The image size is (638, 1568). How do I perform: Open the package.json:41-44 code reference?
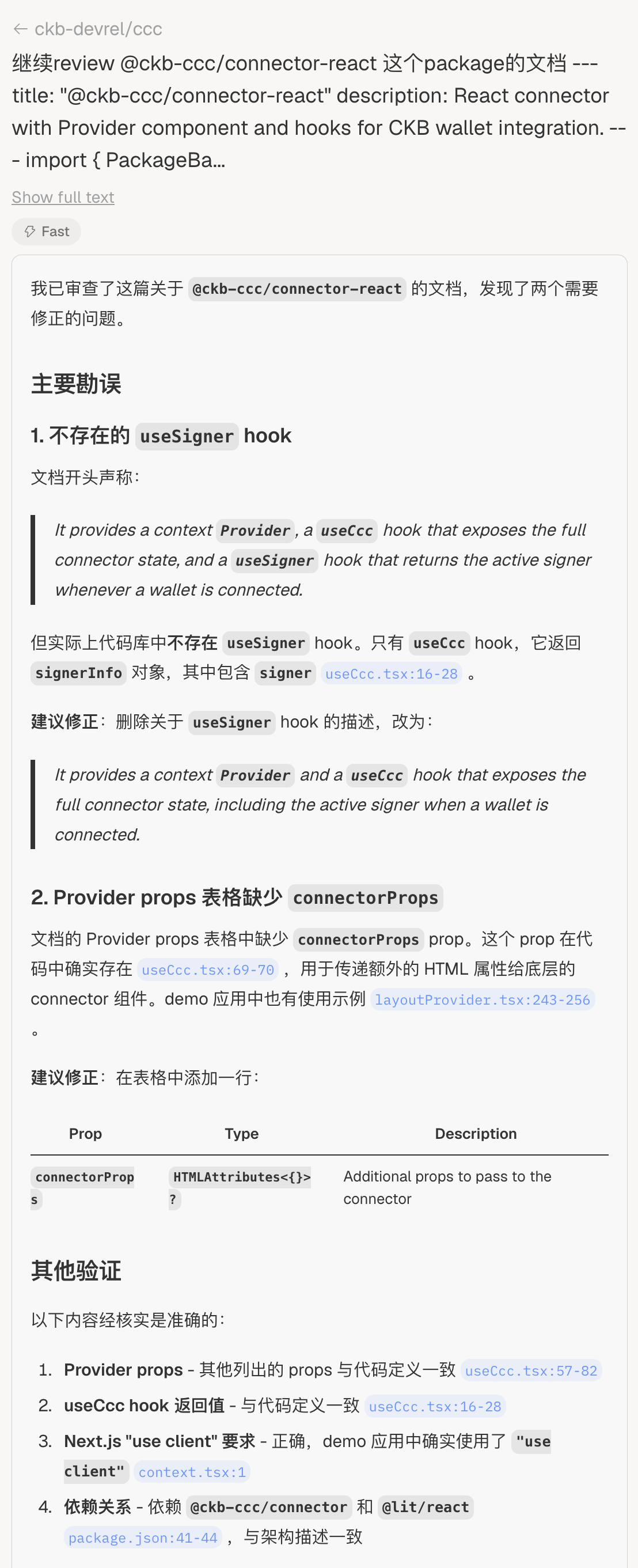coord(143,1537)
